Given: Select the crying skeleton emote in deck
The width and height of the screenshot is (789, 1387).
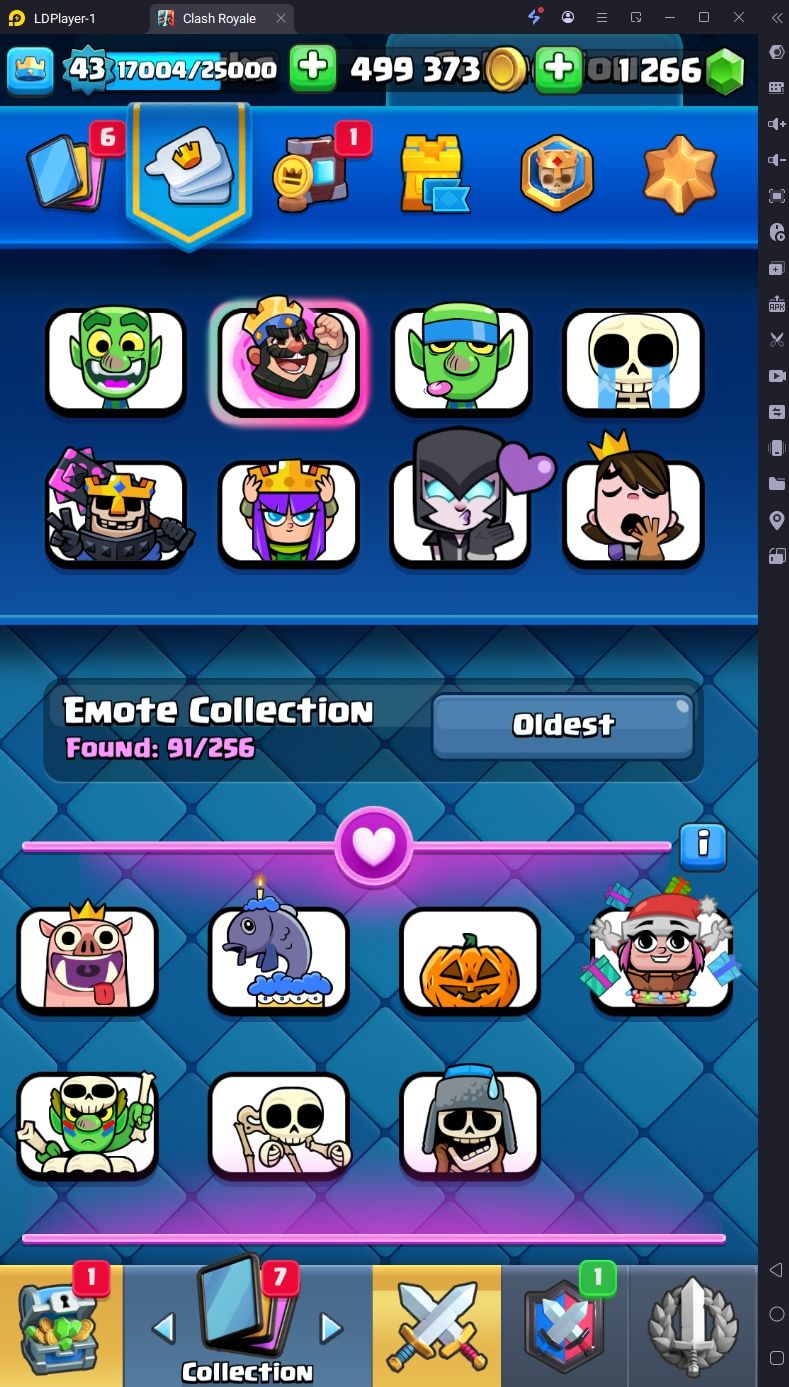Looking at the screenshot, I should pyautogui.click(x=633, y=360).
